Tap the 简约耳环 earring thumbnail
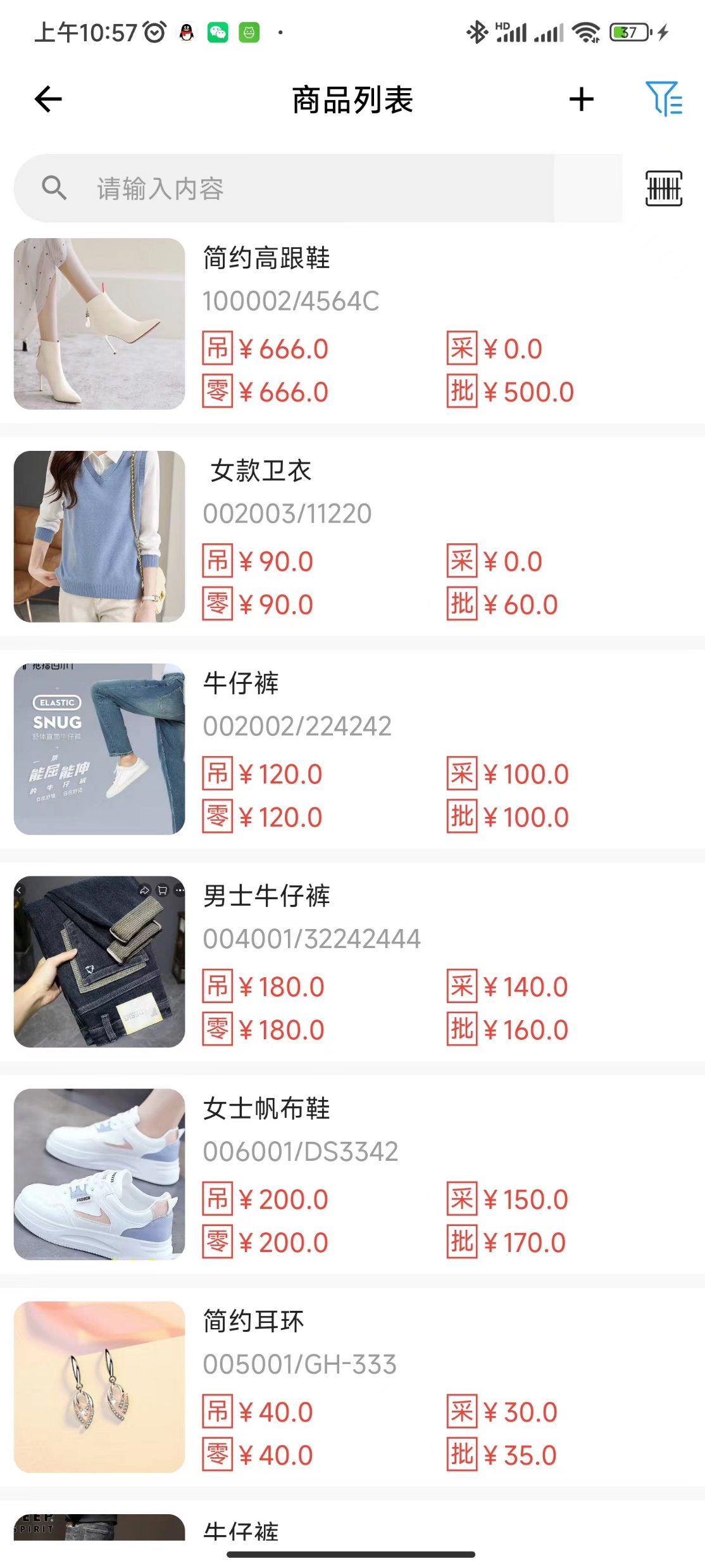705x1568 pixels. point(99,1388)
